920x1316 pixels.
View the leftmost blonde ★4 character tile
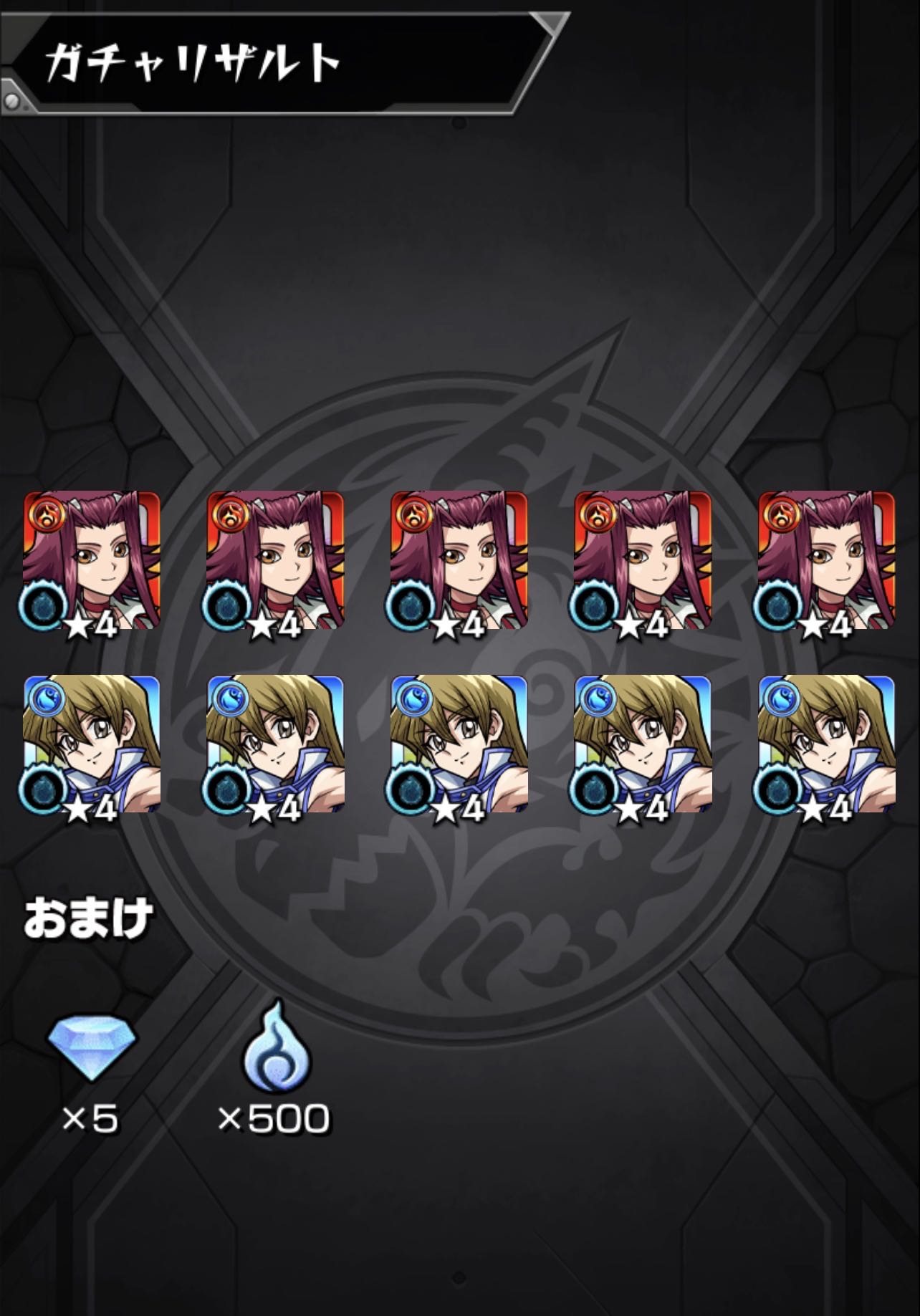click(x=92, y=744)
